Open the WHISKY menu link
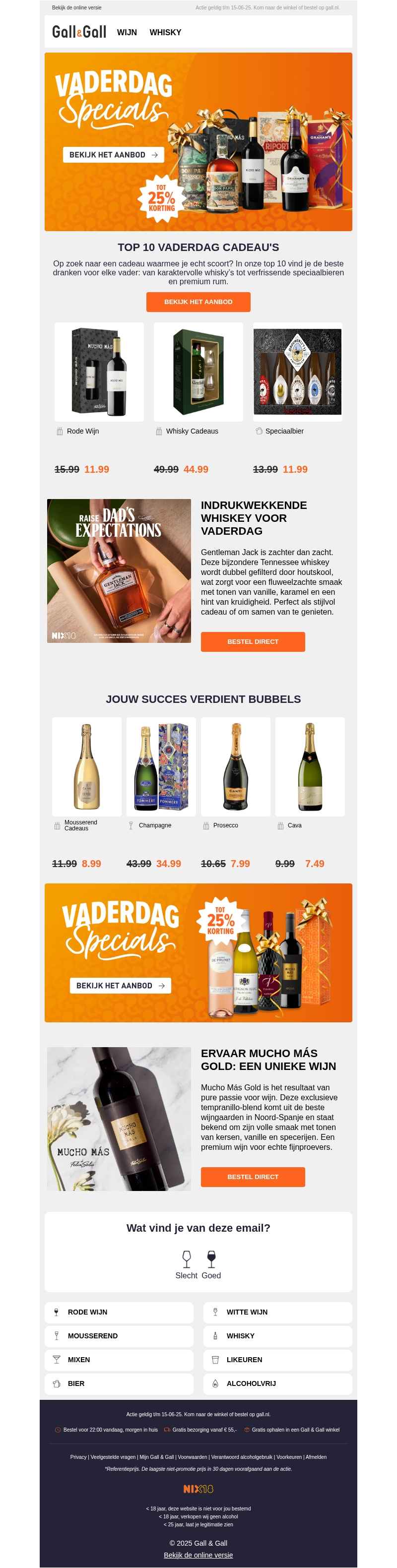The height and width of the screenshot is (1568, 397). coord(165,32)
